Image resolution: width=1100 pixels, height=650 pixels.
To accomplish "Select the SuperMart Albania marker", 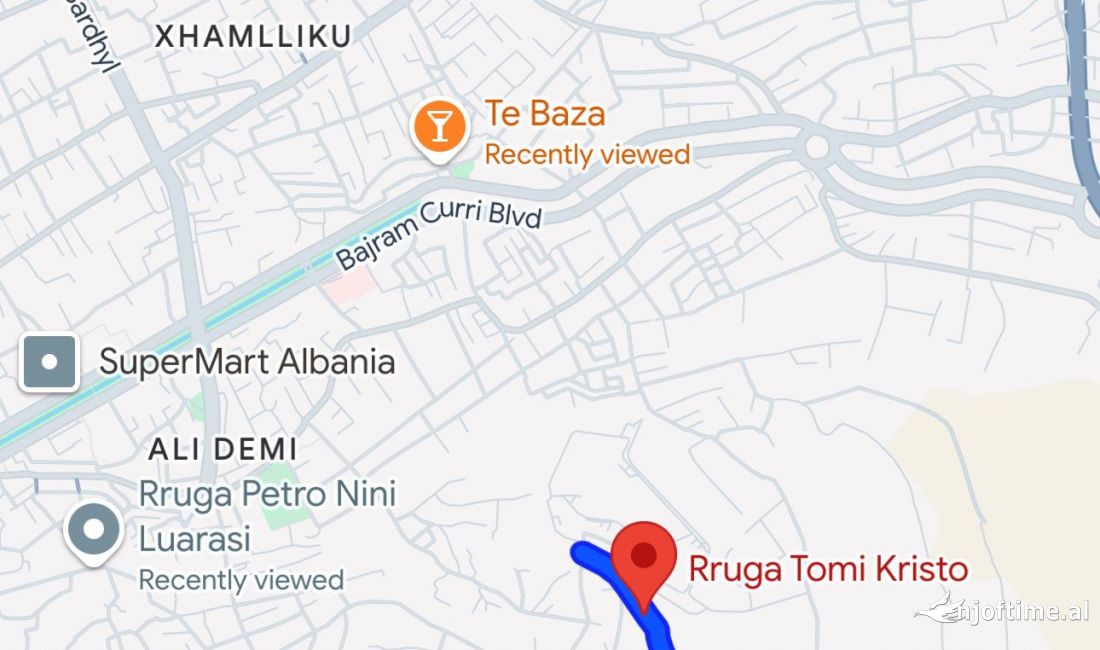I will [x=49, y=361].
